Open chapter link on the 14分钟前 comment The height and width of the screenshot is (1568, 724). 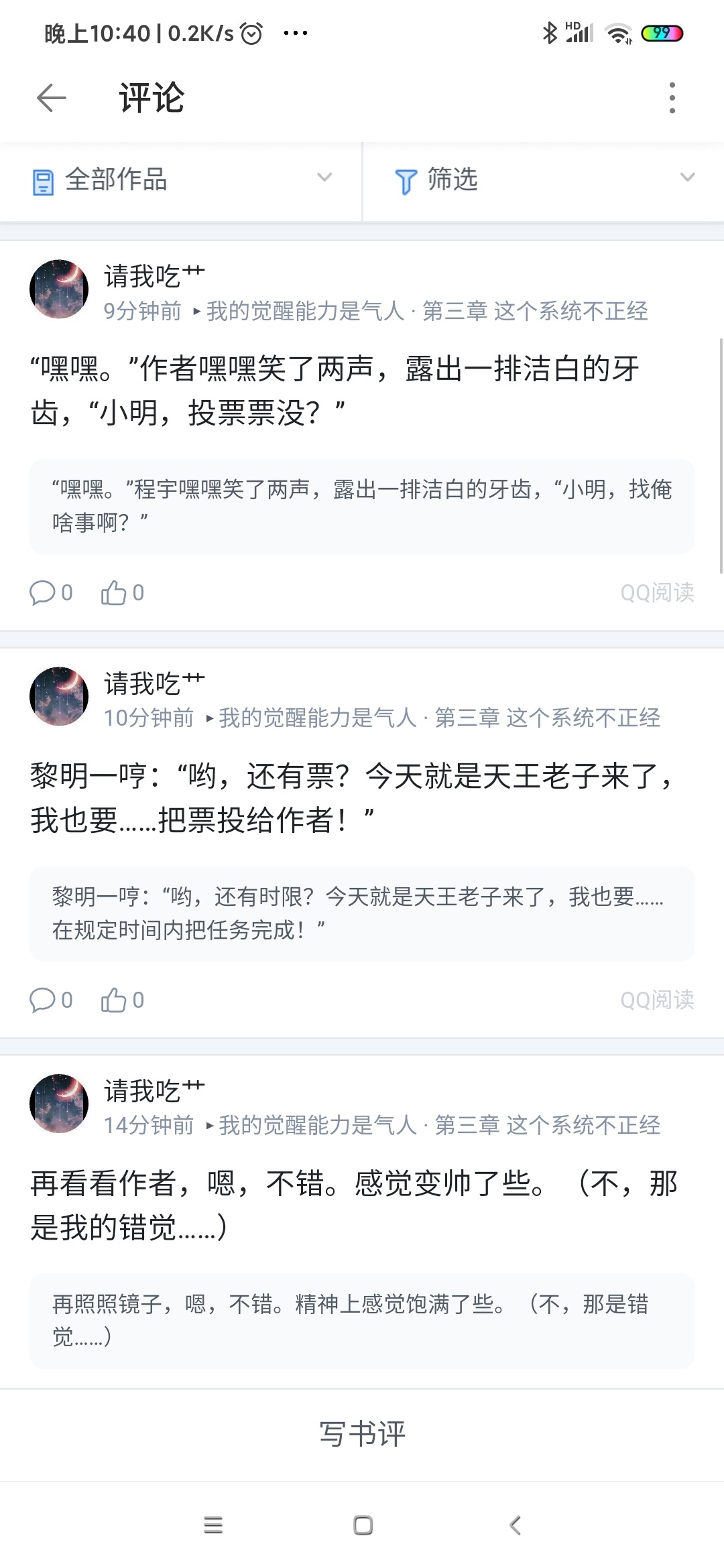pyautogui.click(x=439, y=1125)
